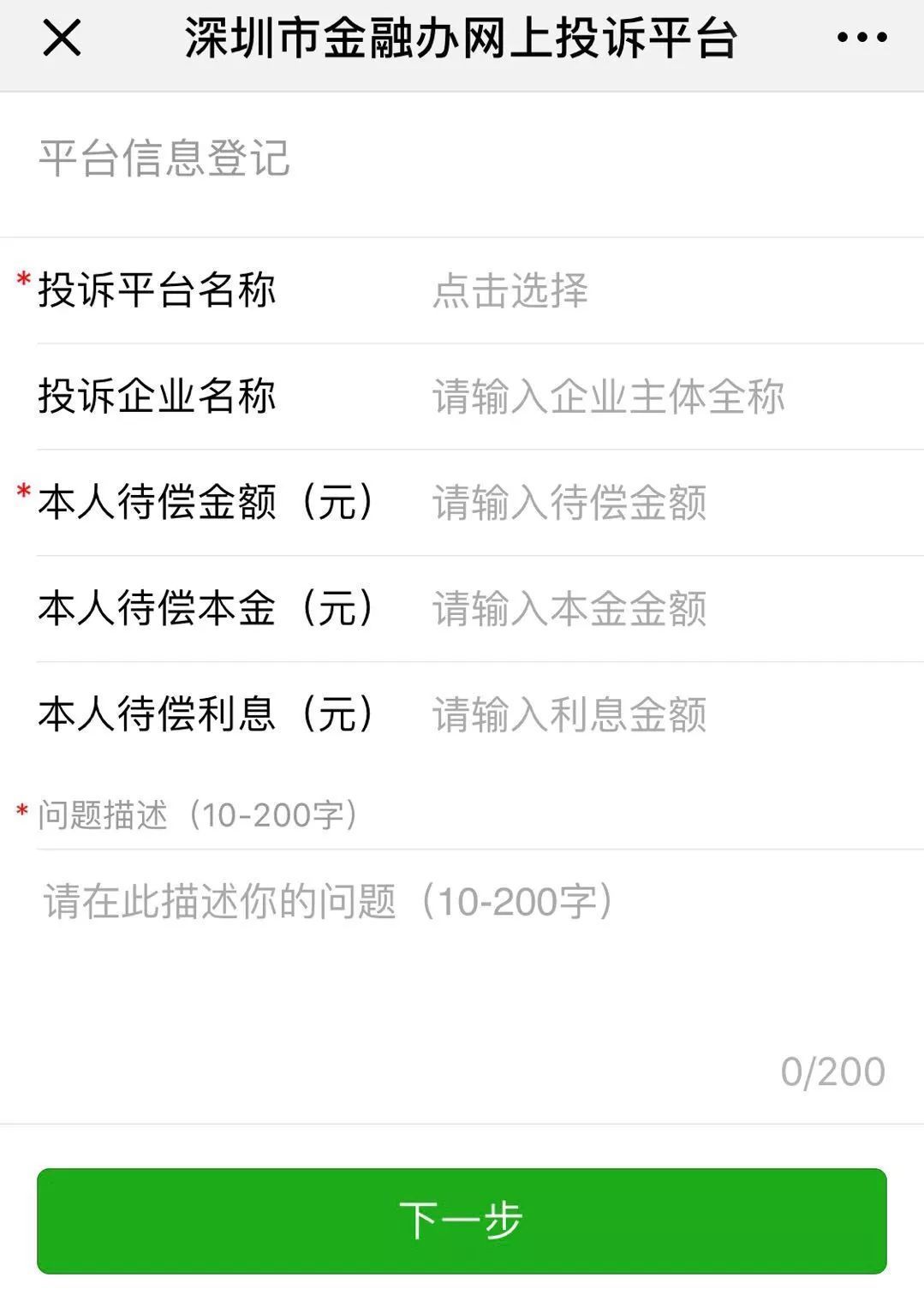
Task: Tap the close icon in the top bar
Action: 61,37
